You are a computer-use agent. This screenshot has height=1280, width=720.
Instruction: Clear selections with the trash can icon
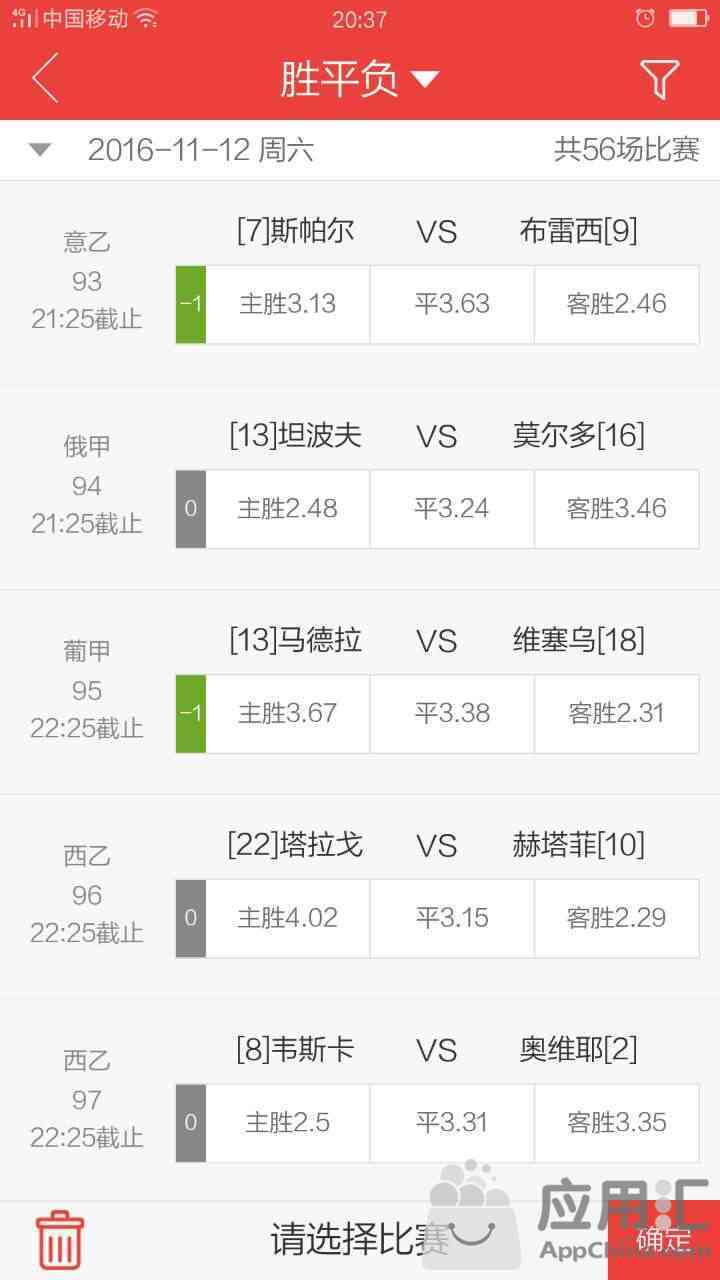(x=60, y=1240)
